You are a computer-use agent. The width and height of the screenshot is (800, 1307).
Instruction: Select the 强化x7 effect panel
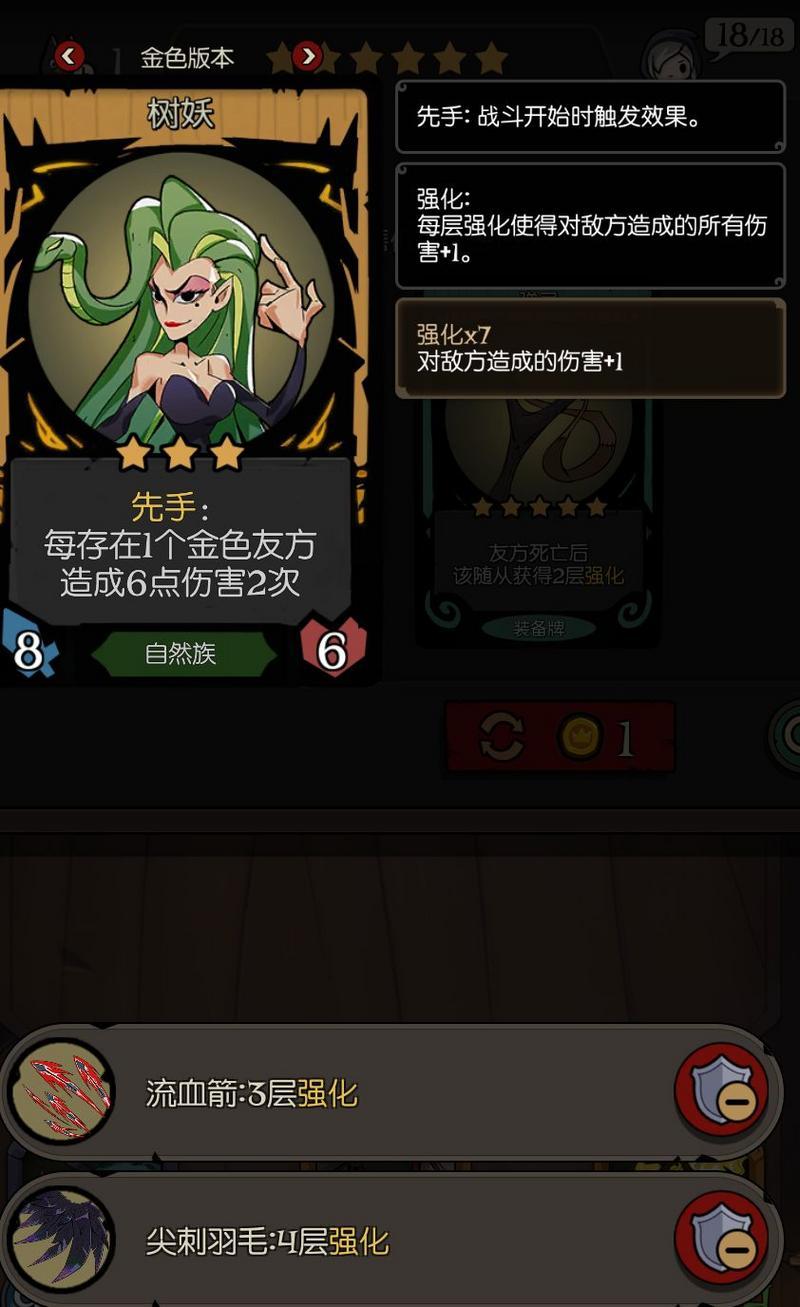coord(591,348)
